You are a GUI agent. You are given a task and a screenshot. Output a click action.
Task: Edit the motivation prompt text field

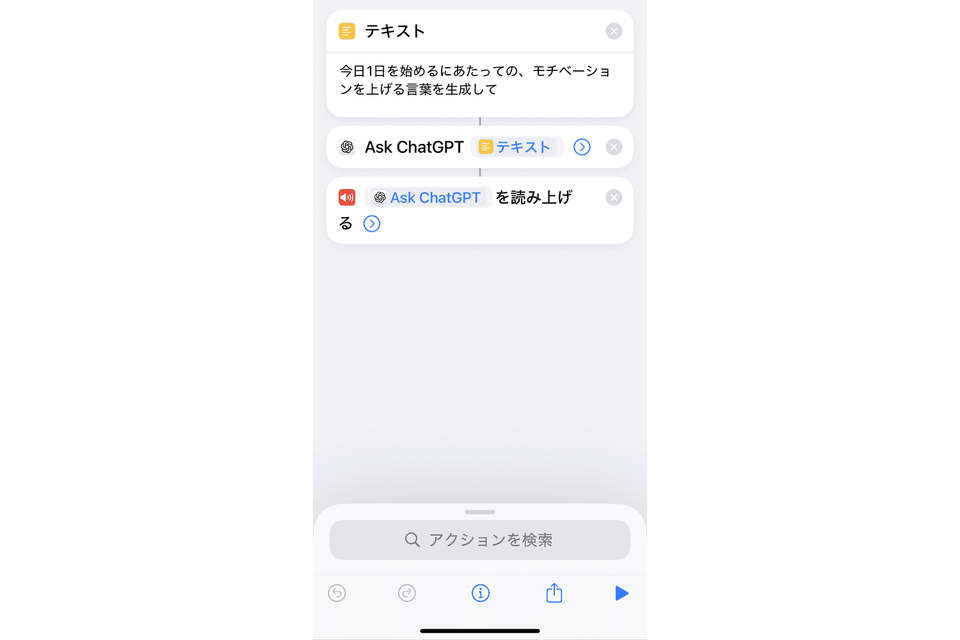click(479, 80)
